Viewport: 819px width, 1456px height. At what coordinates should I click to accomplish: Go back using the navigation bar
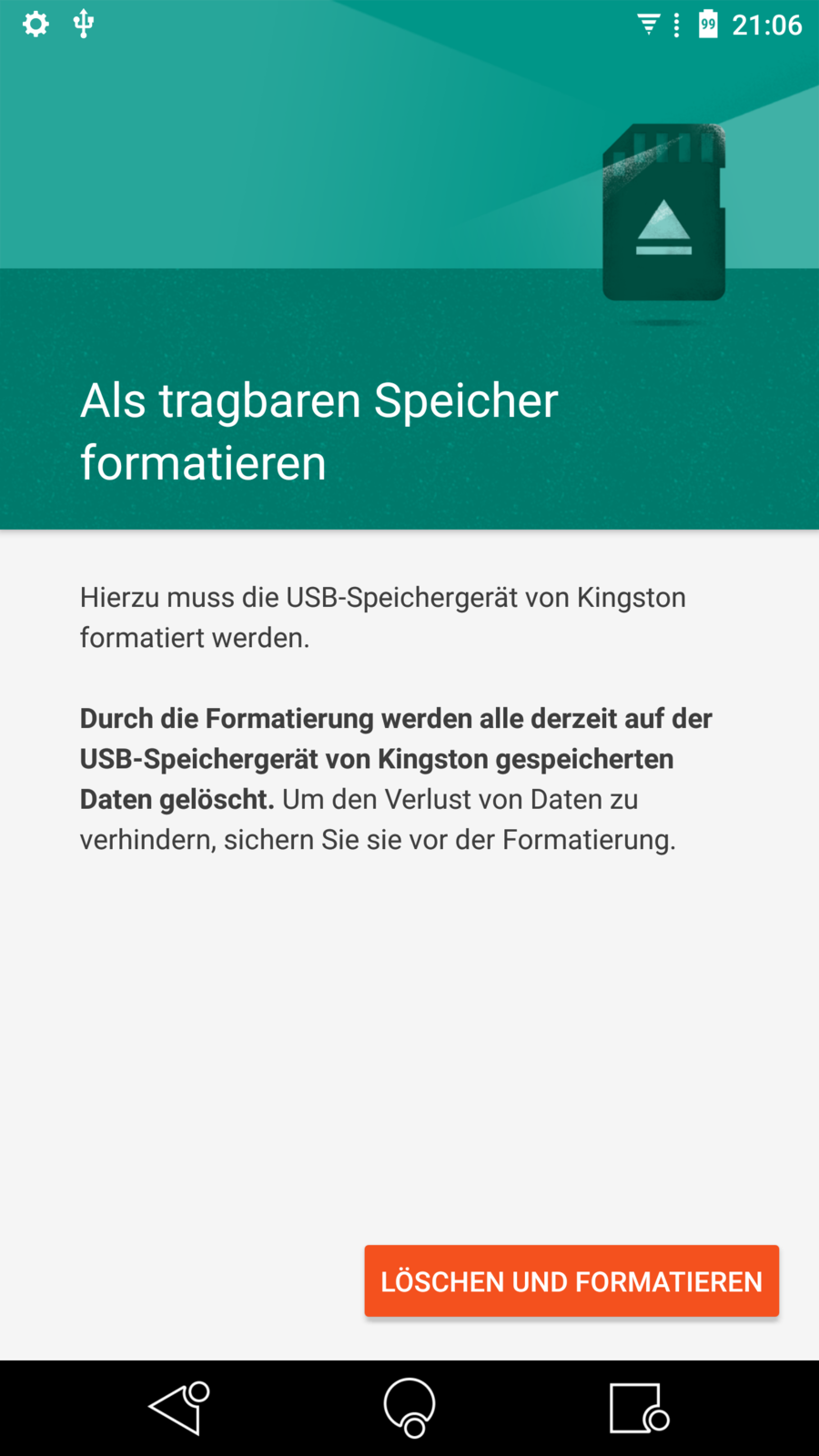(x=178, y=1408)
